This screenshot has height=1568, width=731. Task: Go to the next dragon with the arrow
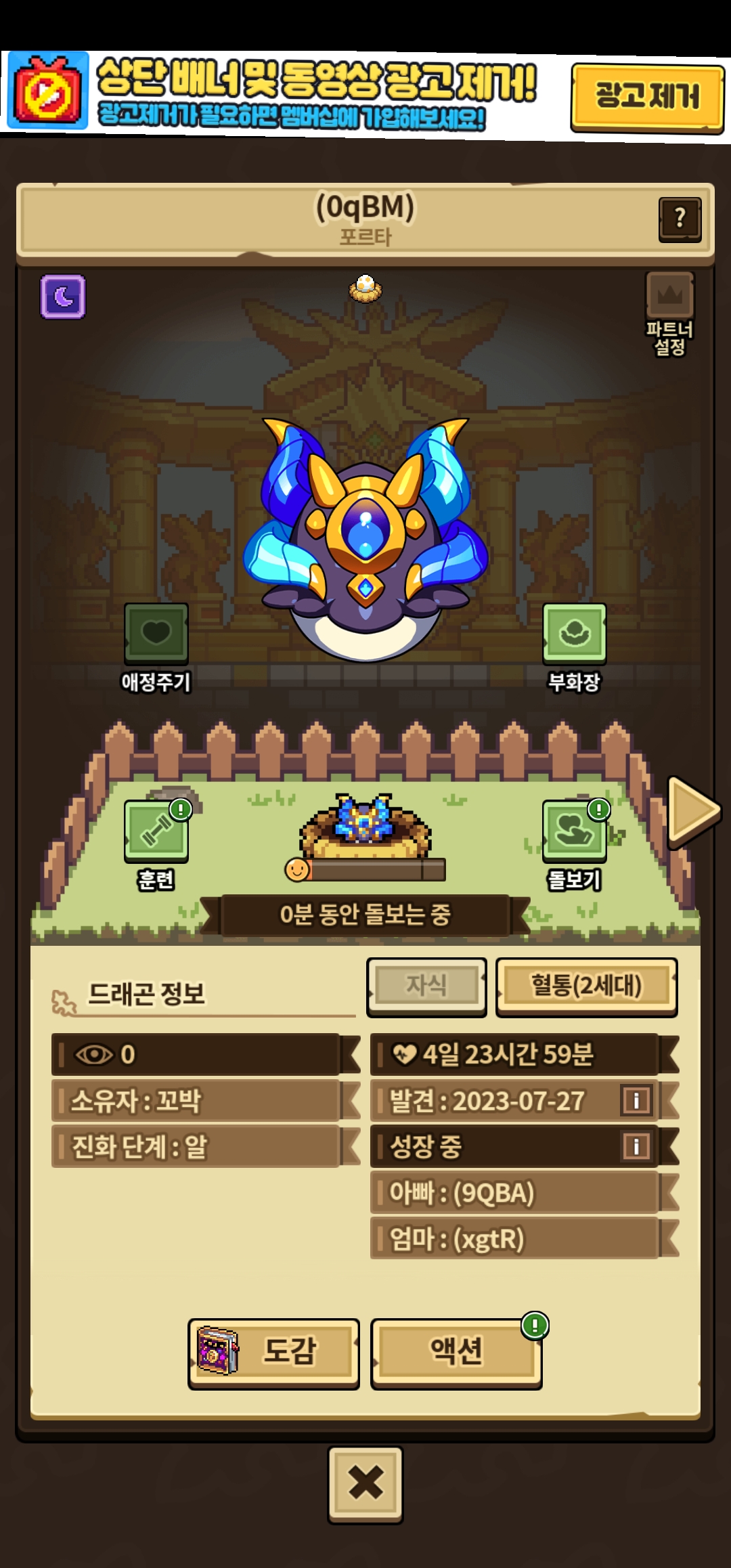[693, 812]
